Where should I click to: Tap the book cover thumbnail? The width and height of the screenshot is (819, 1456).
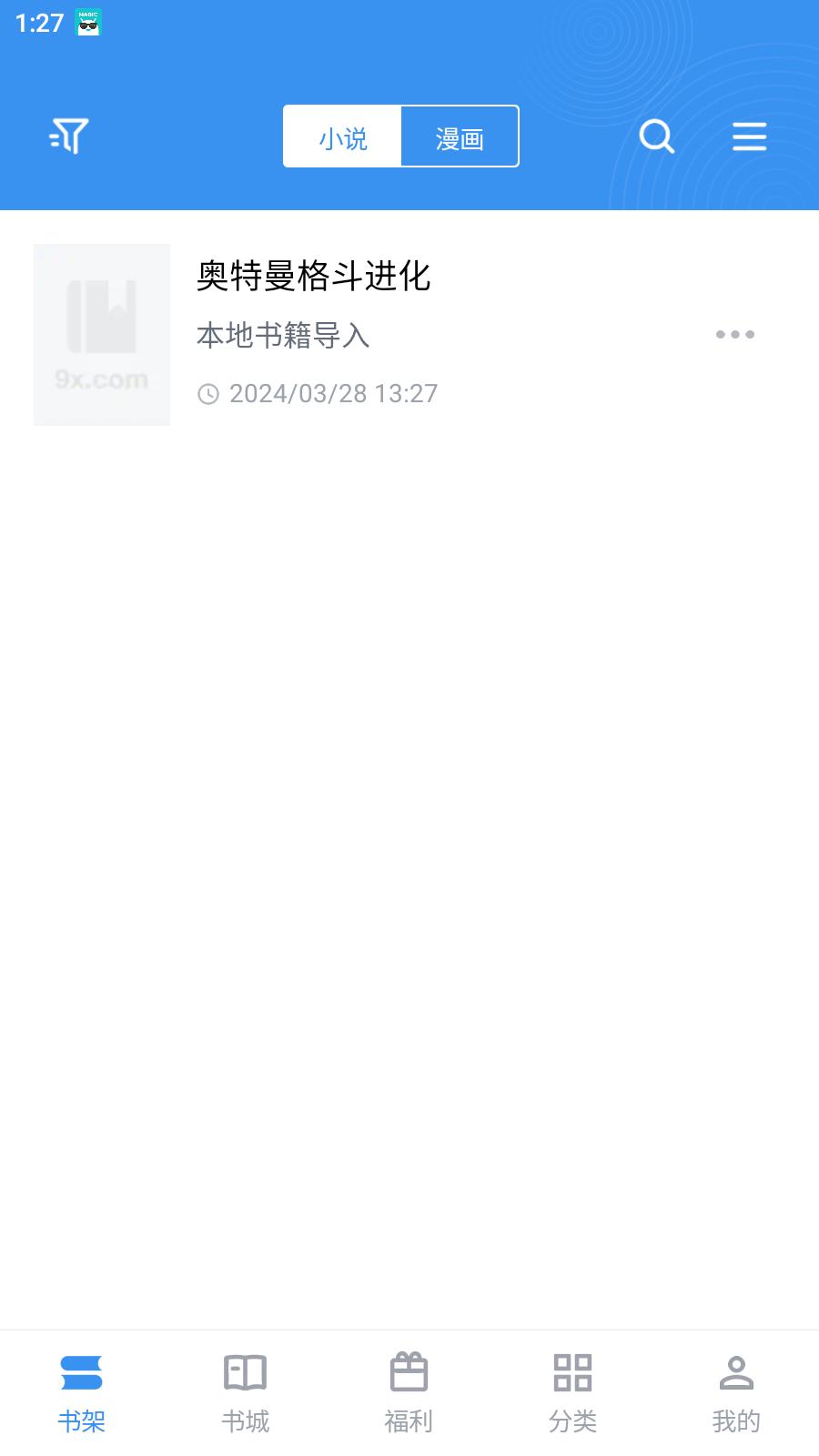[x=102, y=334]
